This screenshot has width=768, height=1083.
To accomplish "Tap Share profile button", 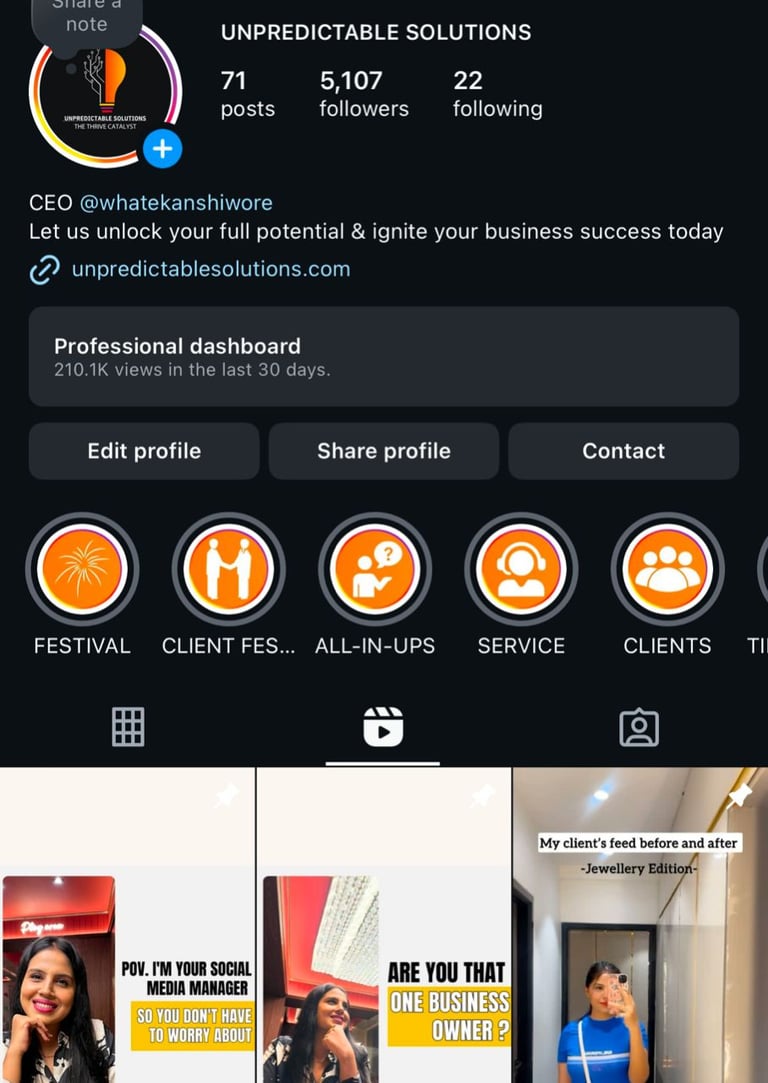I will tap(384, 451).
